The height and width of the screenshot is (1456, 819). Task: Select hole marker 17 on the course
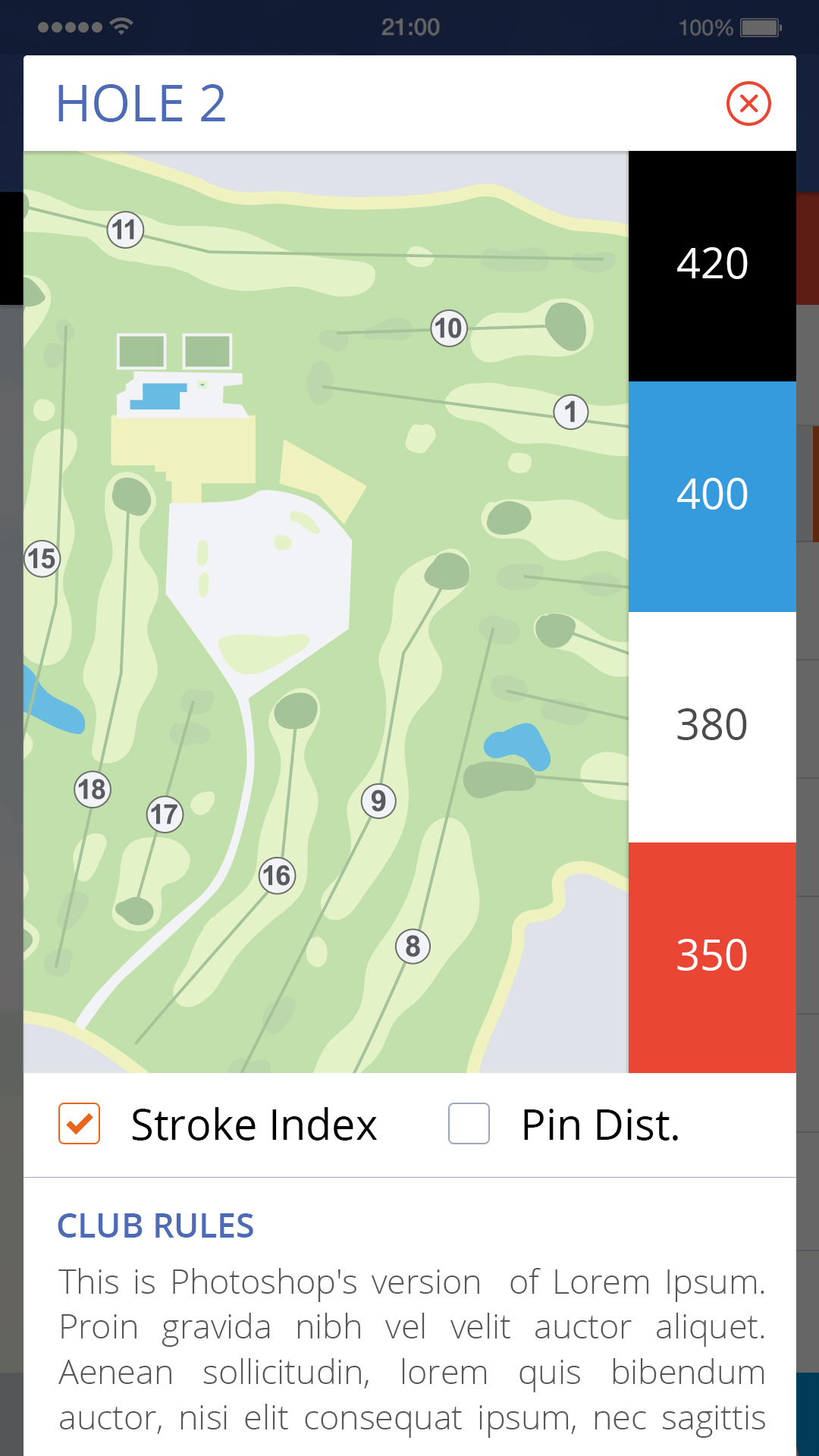[x=164, y=814]
